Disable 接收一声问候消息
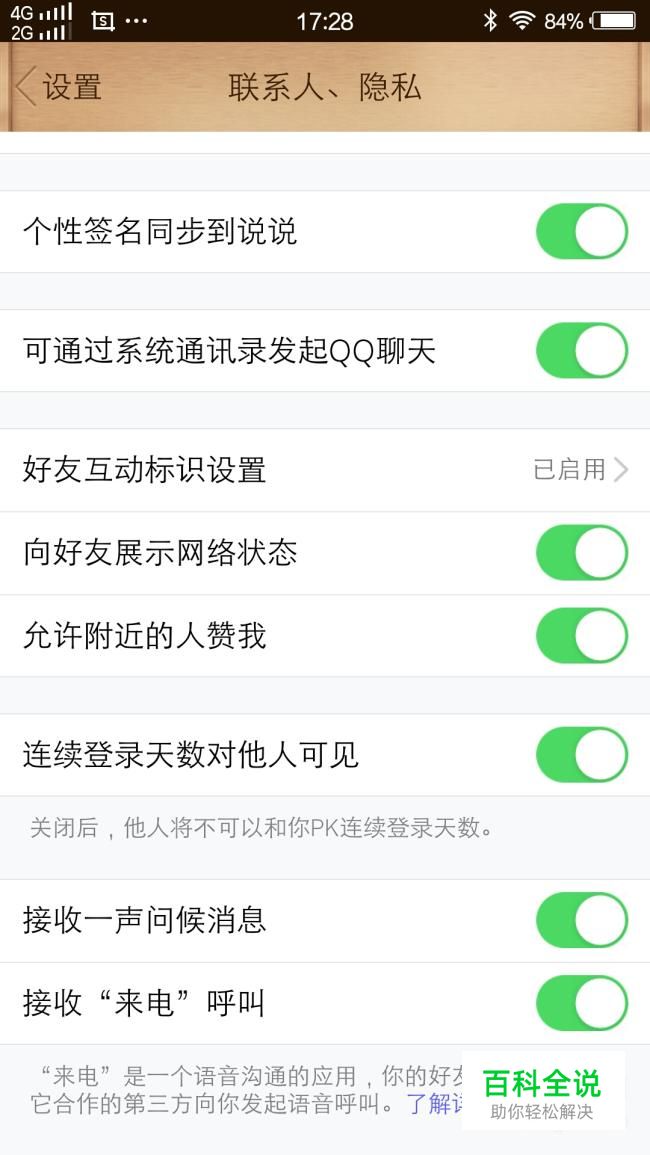Screen dimensions: 650x1155 point(581,920)
